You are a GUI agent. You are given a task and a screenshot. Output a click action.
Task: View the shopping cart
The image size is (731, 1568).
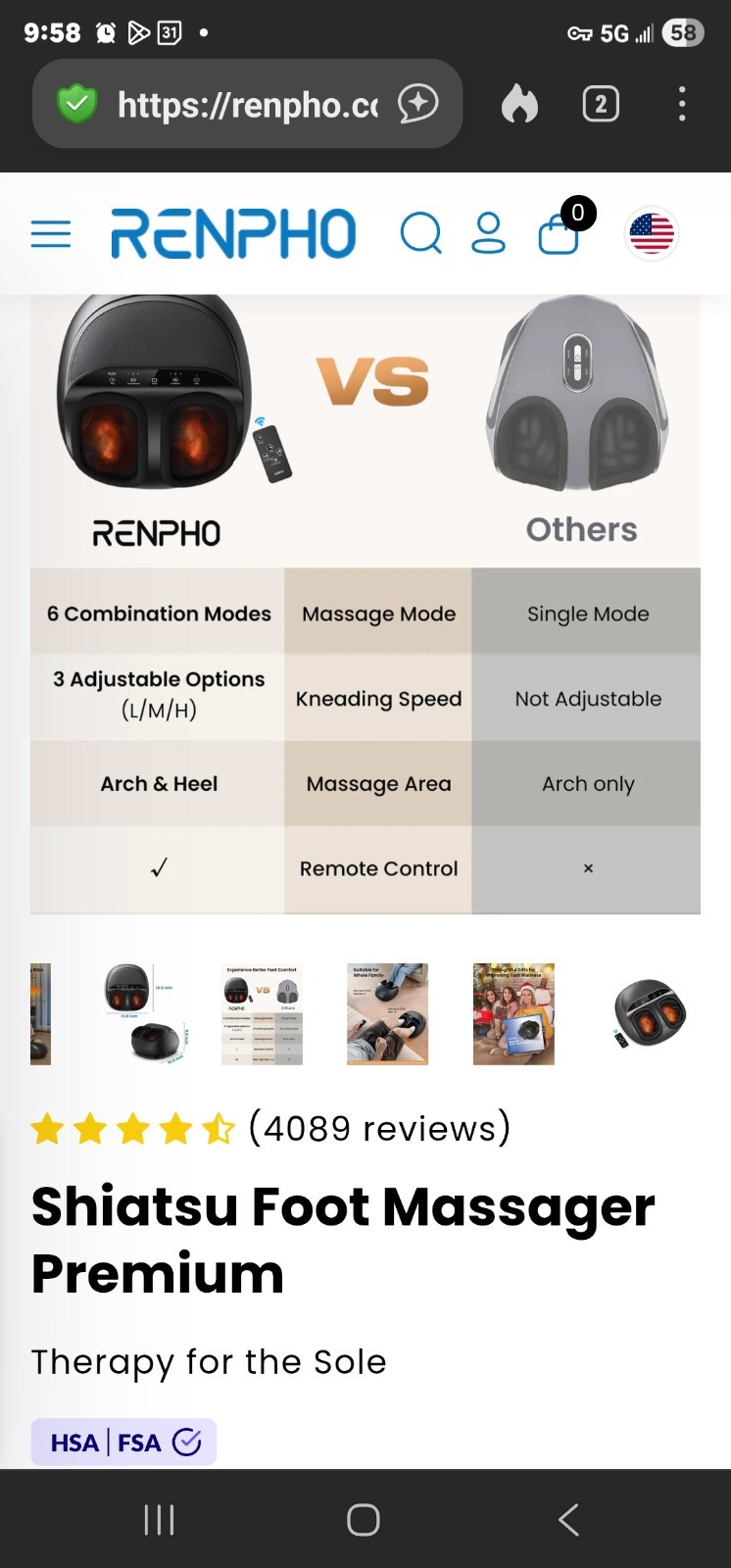(560, 234)
